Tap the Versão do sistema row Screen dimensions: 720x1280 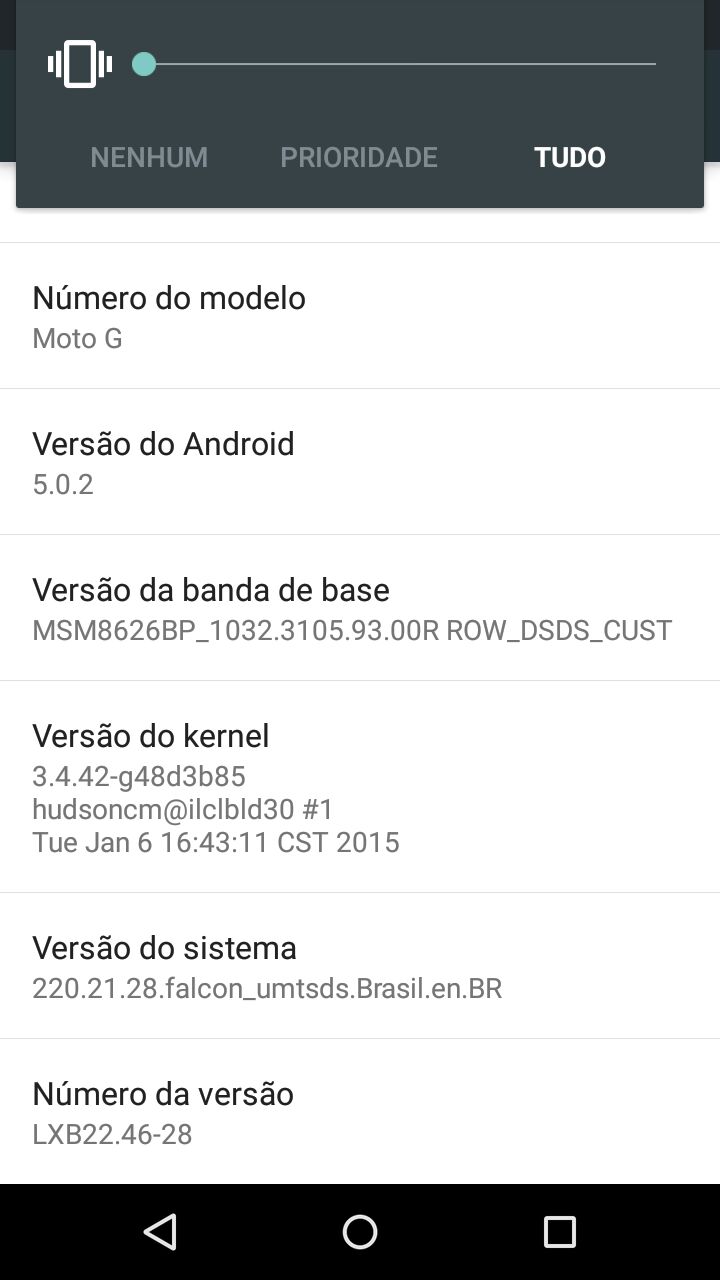pyautogui.click(x=360, y=966)
